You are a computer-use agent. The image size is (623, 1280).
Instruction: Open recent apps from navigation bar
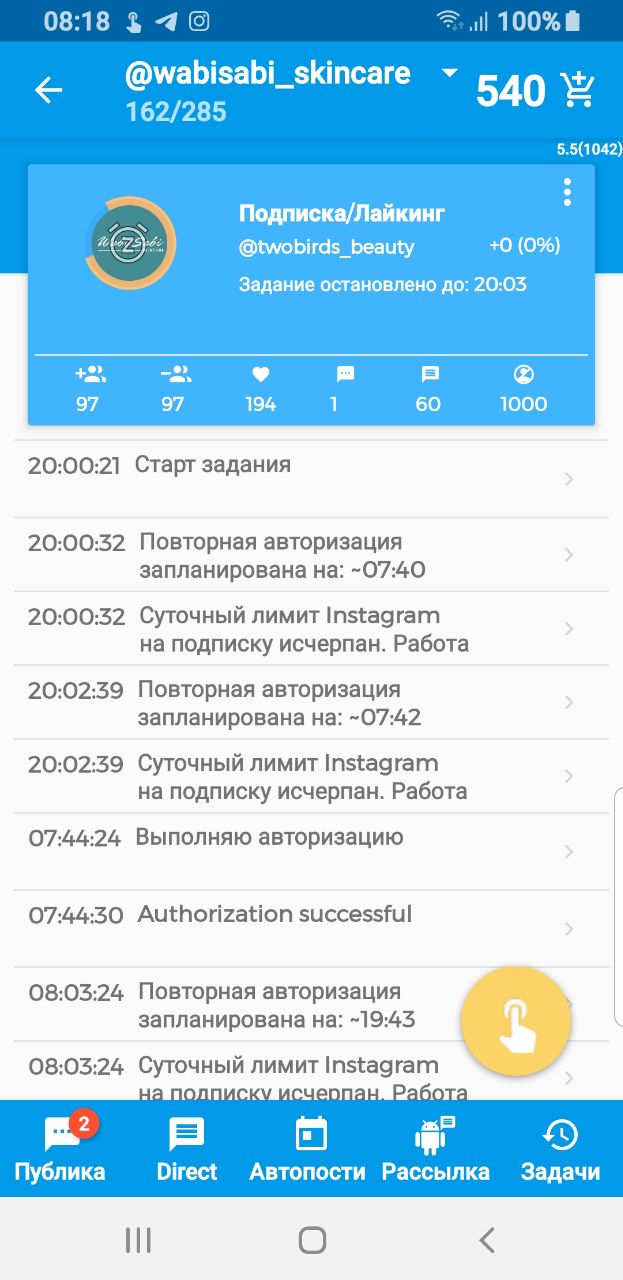pos(138,1240)
